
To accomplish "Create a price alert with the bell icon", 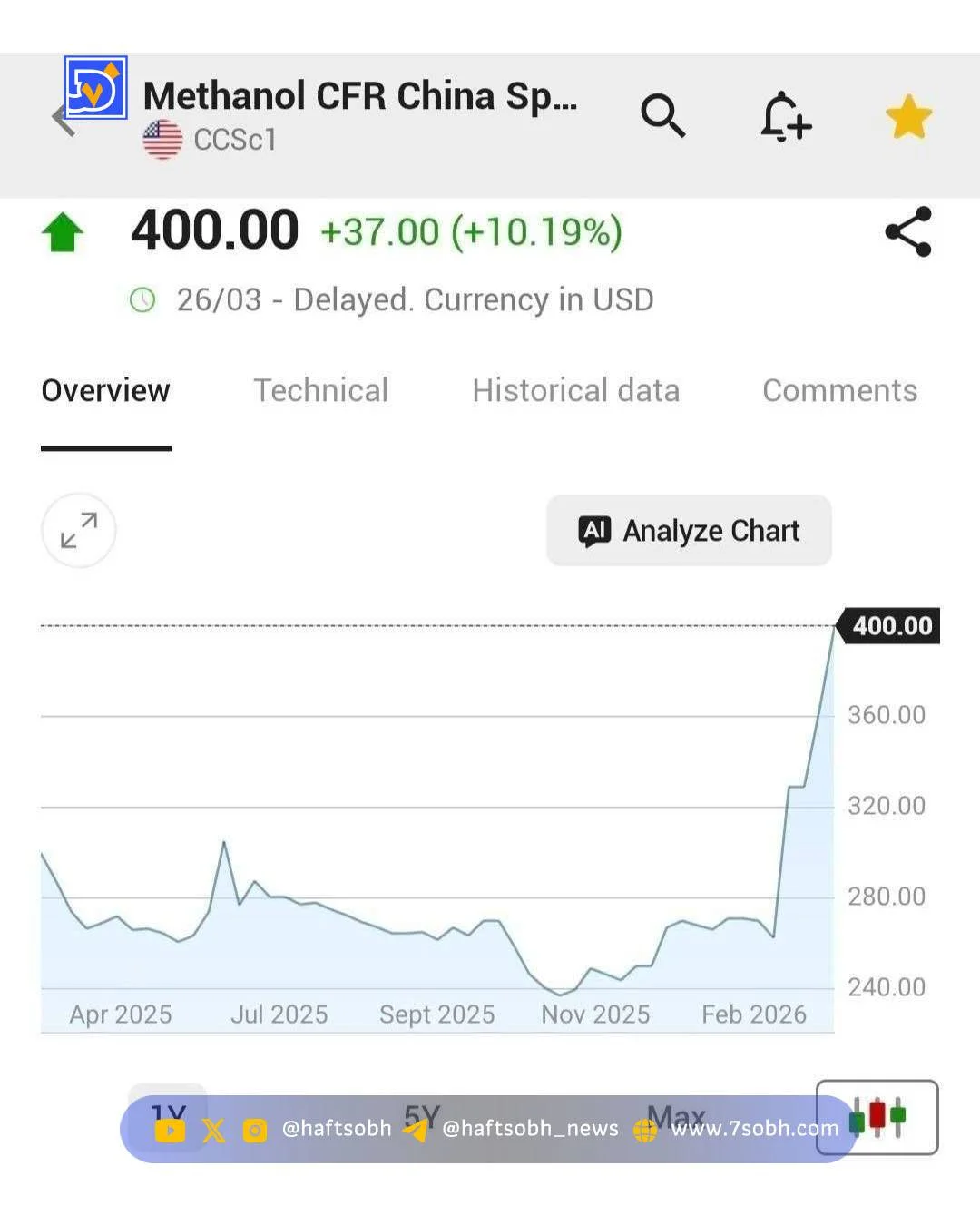I will tap(785, 116).
